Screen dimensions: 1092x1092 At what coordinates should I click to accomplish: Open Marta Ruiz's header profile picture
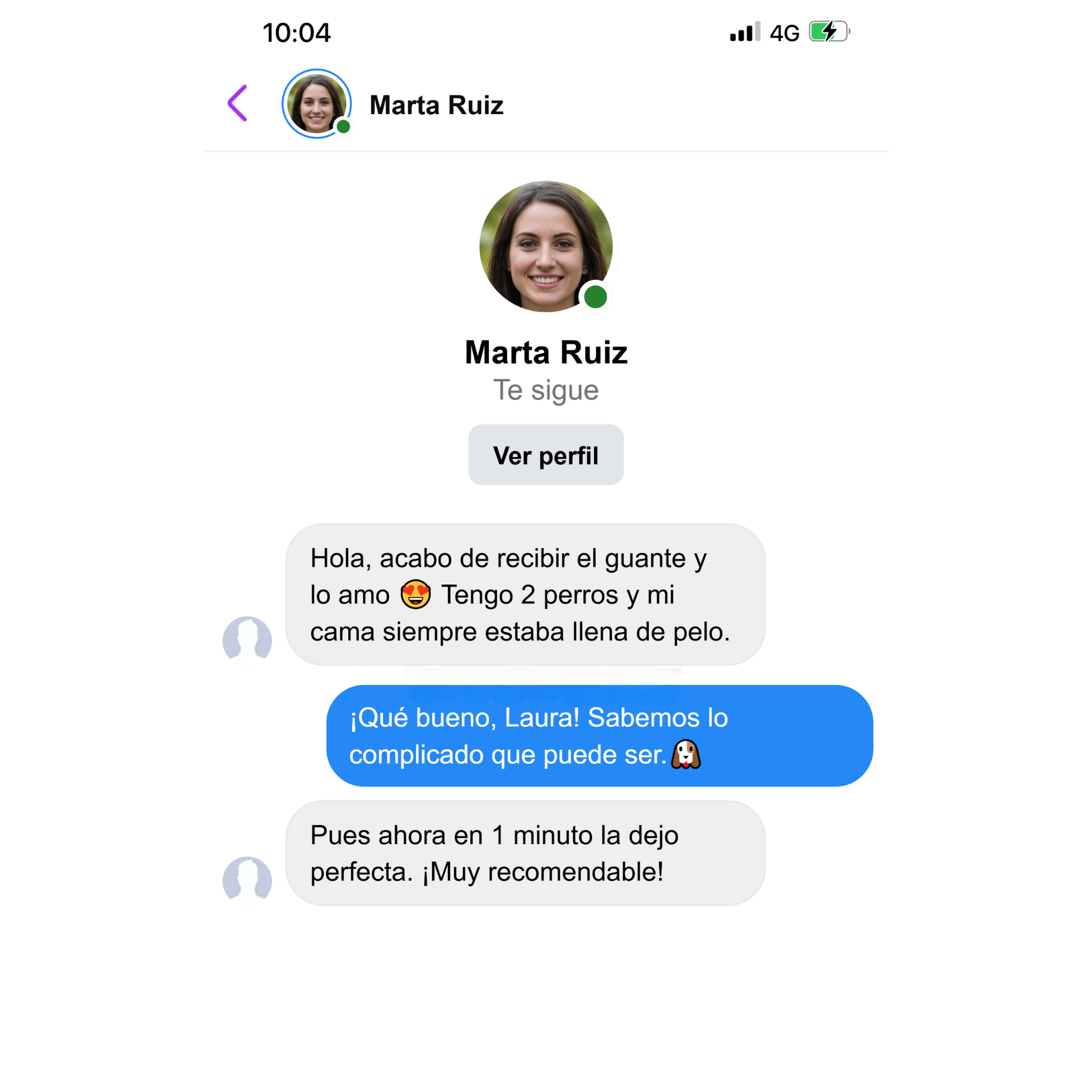click(x=317, y=104)
